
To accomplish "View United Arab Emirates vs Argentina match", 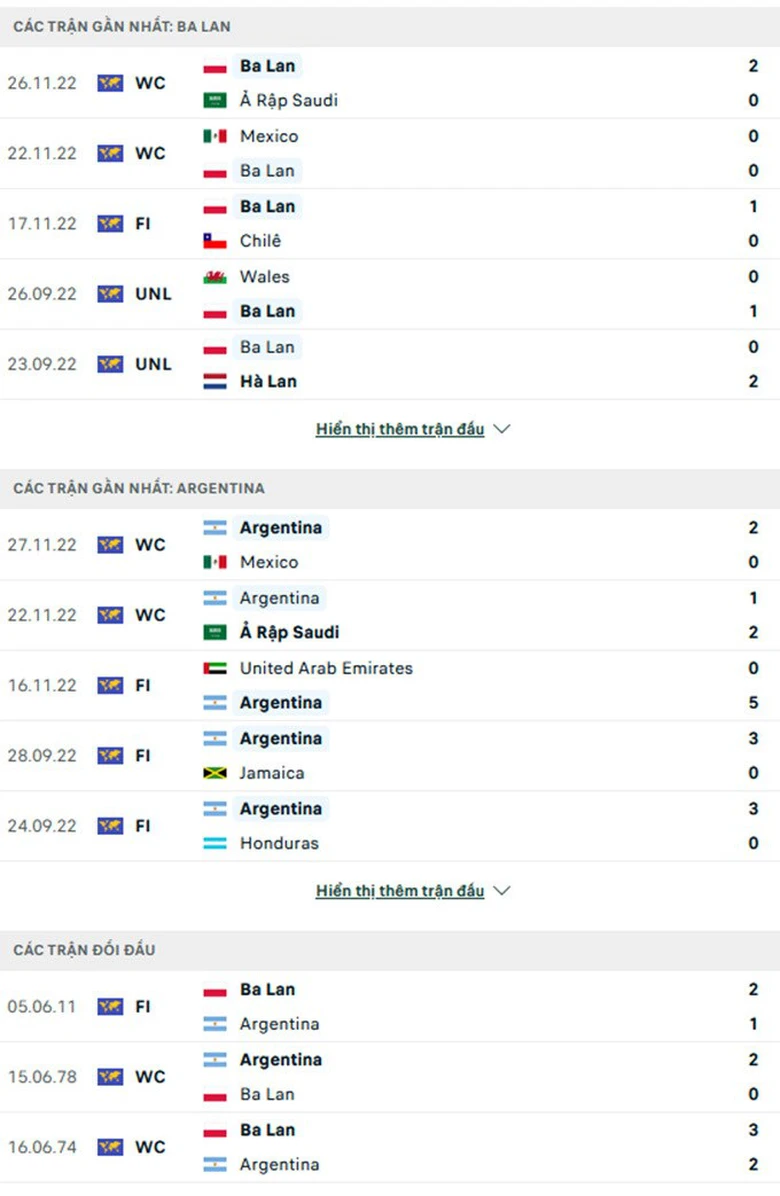I will [x=390, y=685].
